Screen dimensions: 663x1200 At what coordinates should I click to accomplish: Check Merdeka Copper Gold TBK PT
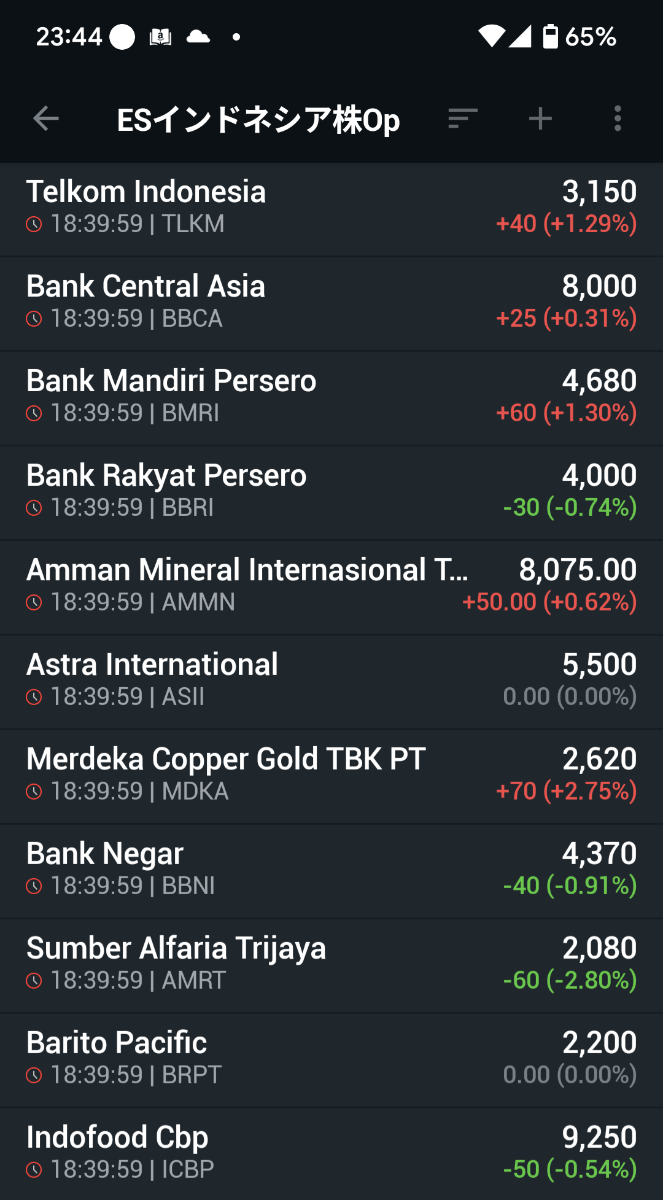point(331,774)
